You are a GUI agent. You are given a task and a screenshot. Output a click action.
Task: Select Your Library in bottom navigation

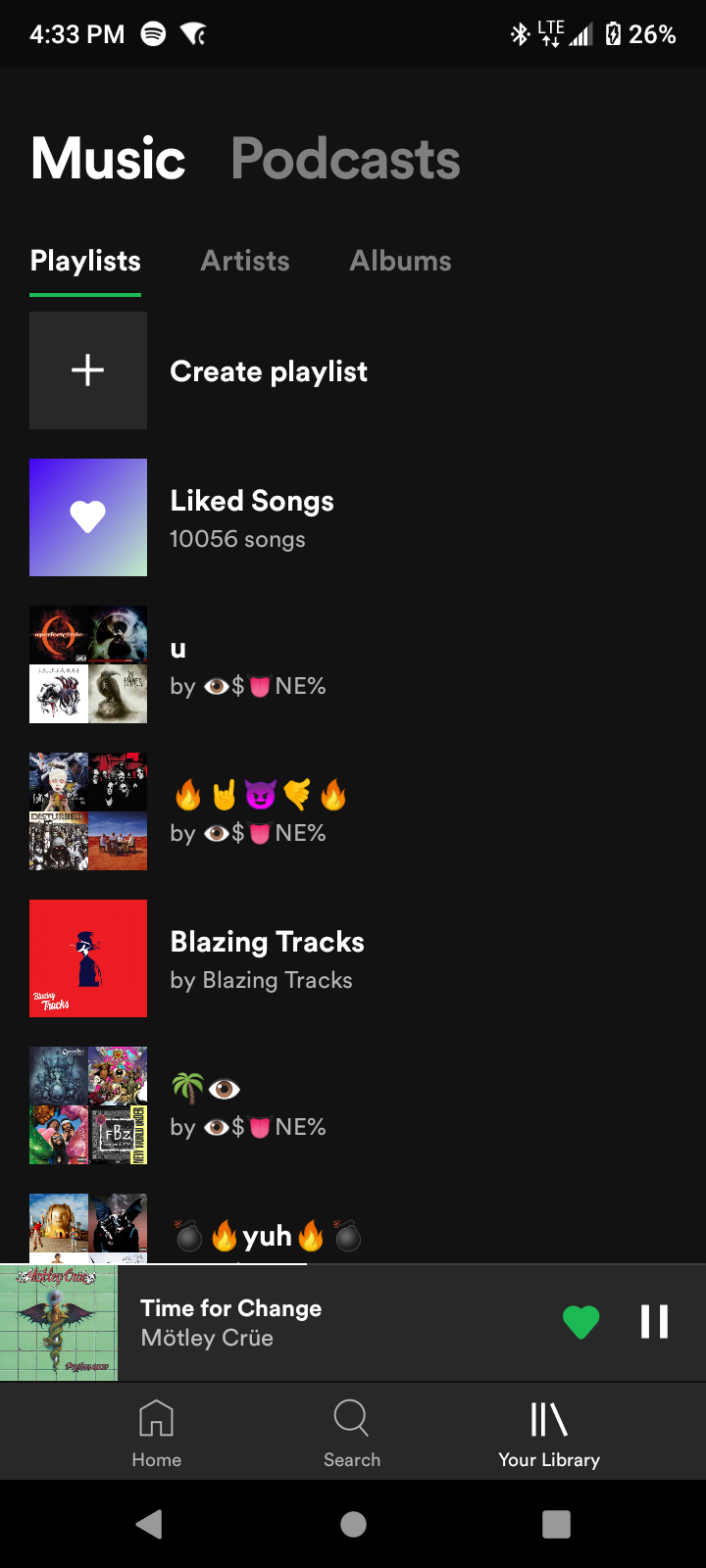[x=549, y=1433]
